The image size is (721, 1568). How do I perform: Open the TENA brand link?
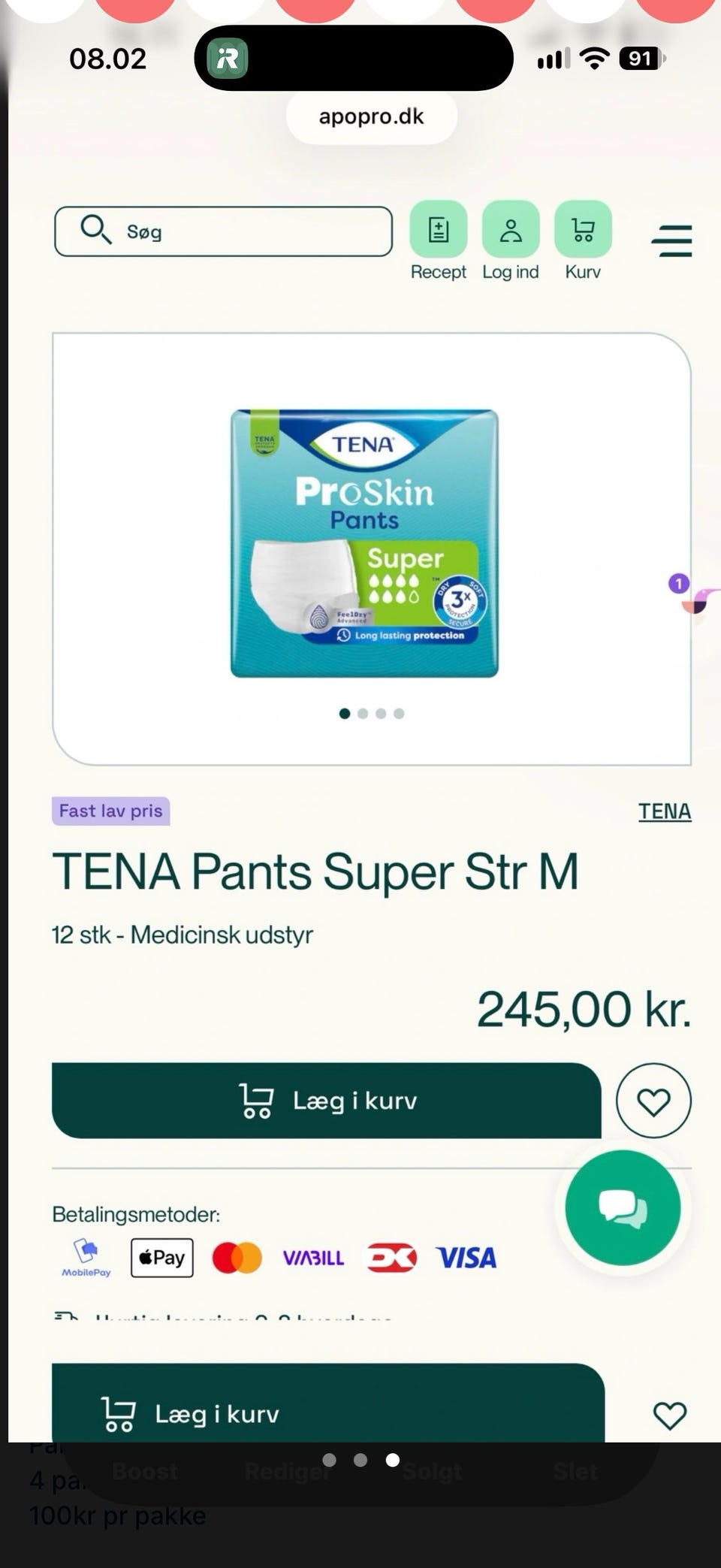pyautogui.click(x=665, y=811)
